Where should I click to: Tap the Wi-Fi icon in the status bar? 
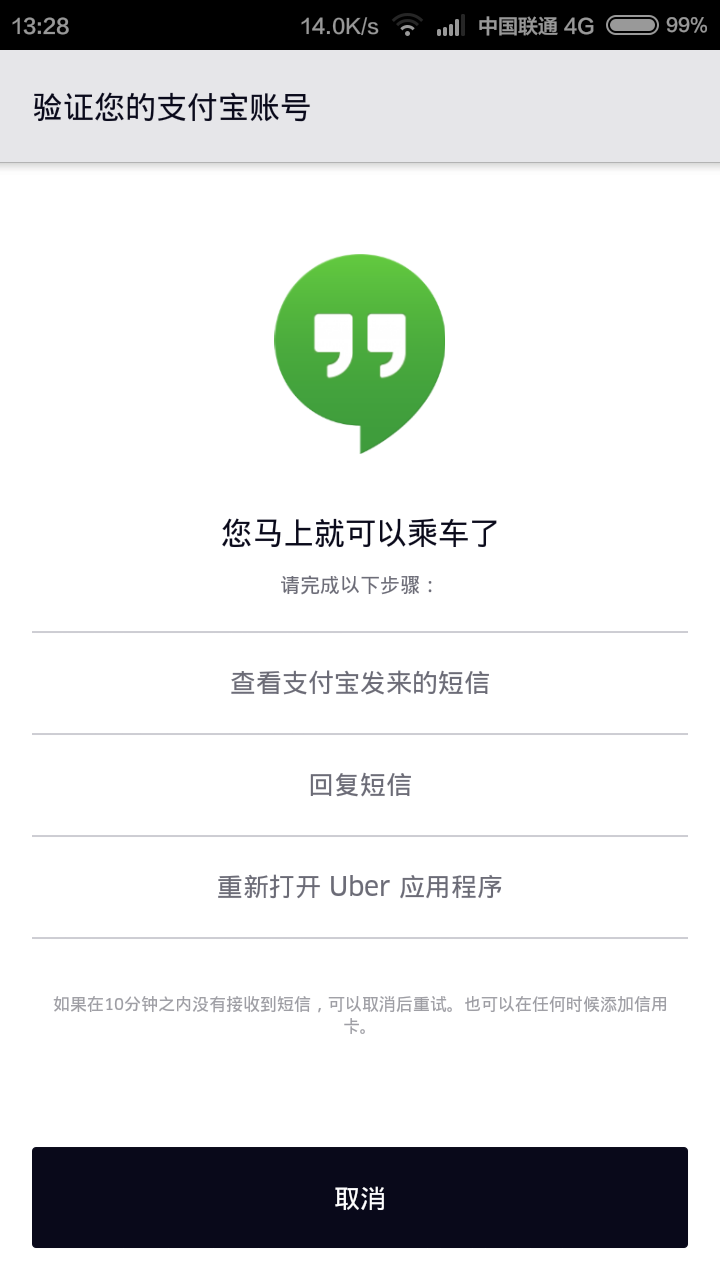coord(406,27)
